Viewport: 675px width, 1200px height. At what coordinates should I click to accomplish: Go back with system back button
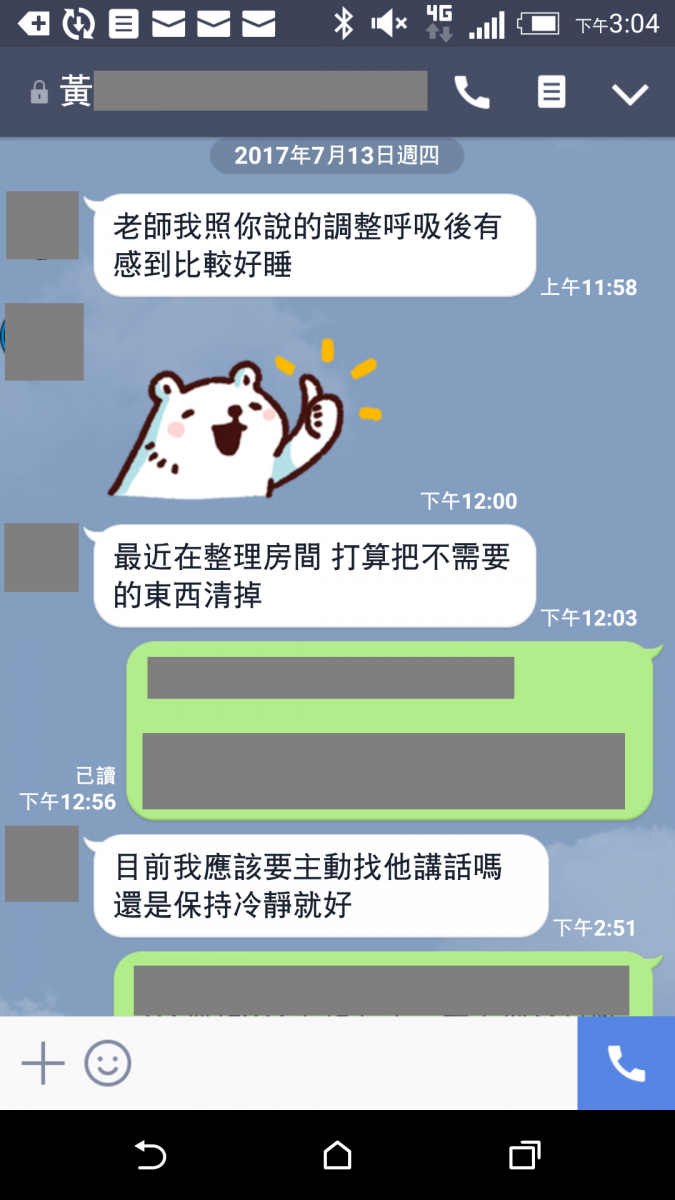(150, 1156)
